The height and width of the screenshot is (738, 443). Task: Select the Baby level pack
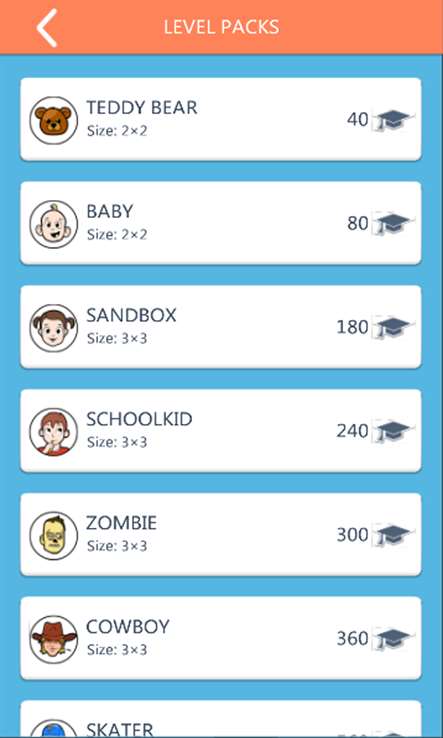pyautogui.click(x=221, y=223)
